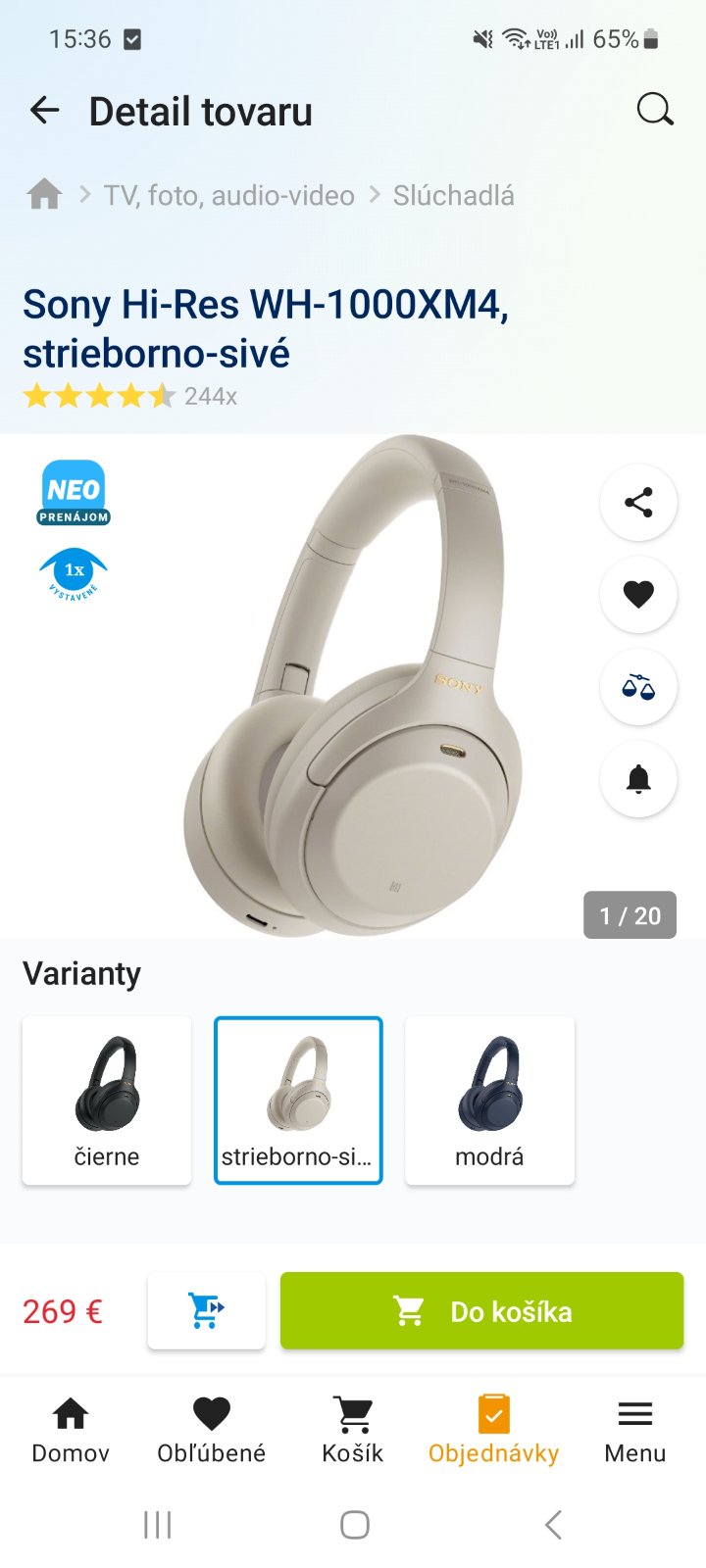Go back from Detail tovaru
This screenshot has width=706, height=1568.
click(44, 111)
